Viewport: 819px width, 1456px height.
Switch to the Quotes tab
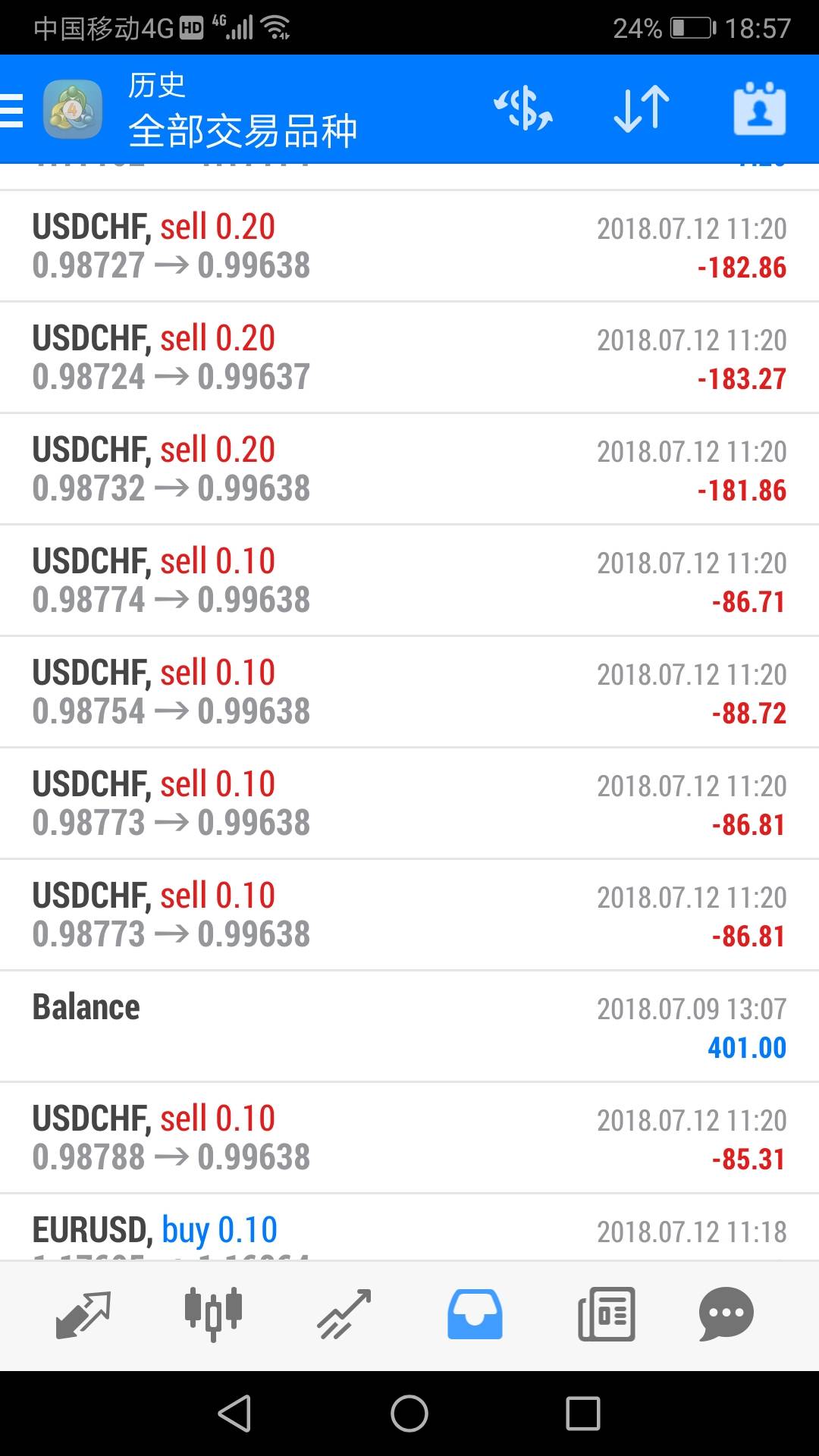(83, 1314)
